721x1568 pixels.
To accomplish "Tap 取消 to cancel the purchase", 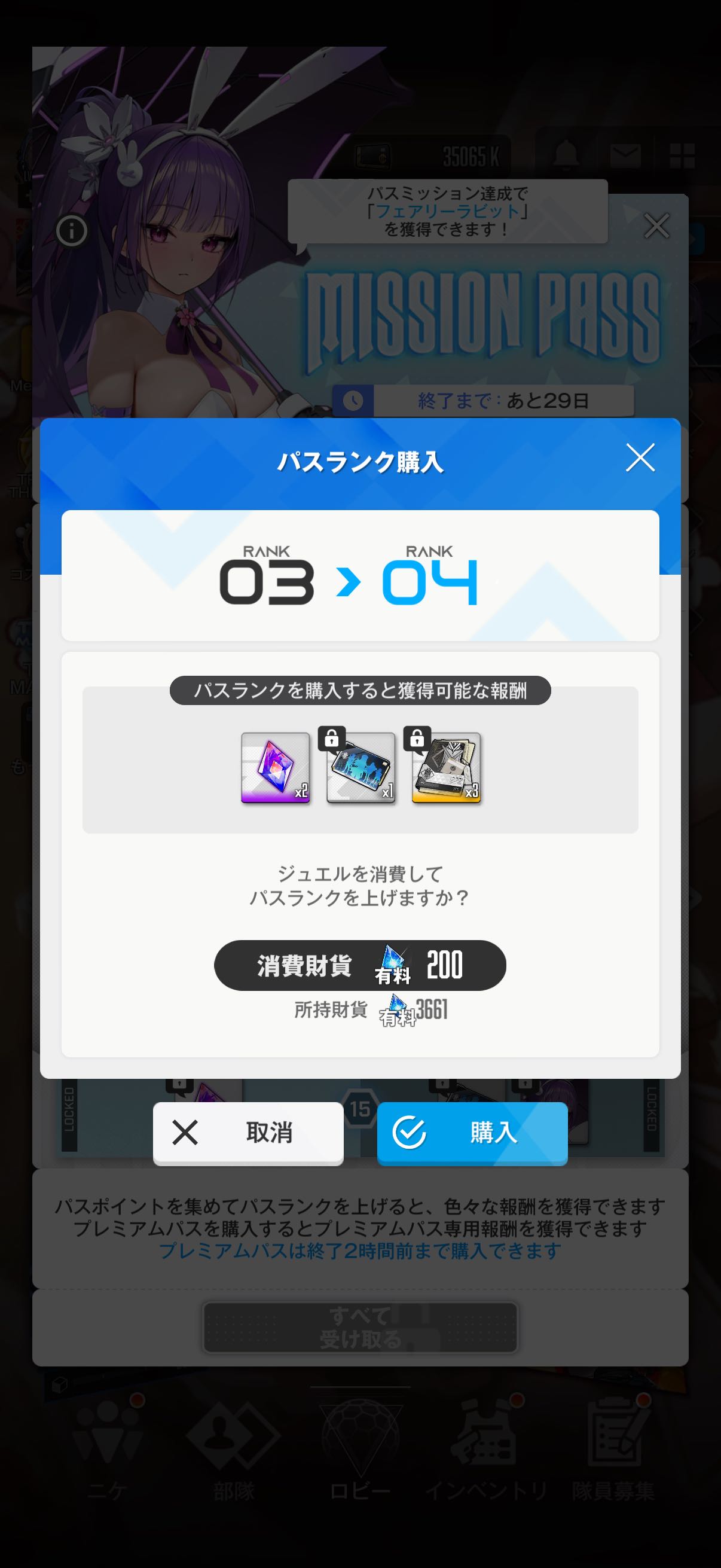I will (248, 1133).
